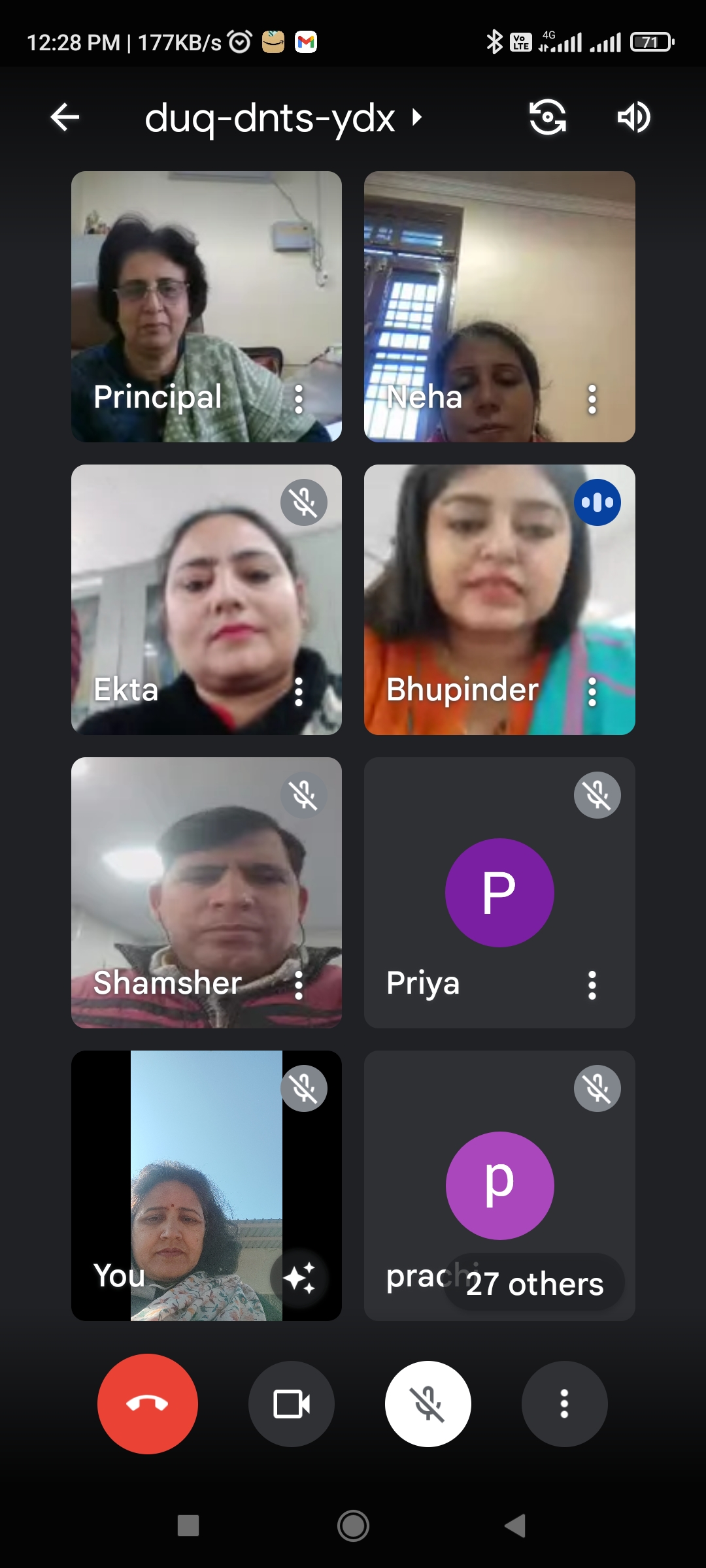Open options for Principal's tile
This screenshot has width=706, height=1568.
[x=299, y=399]
